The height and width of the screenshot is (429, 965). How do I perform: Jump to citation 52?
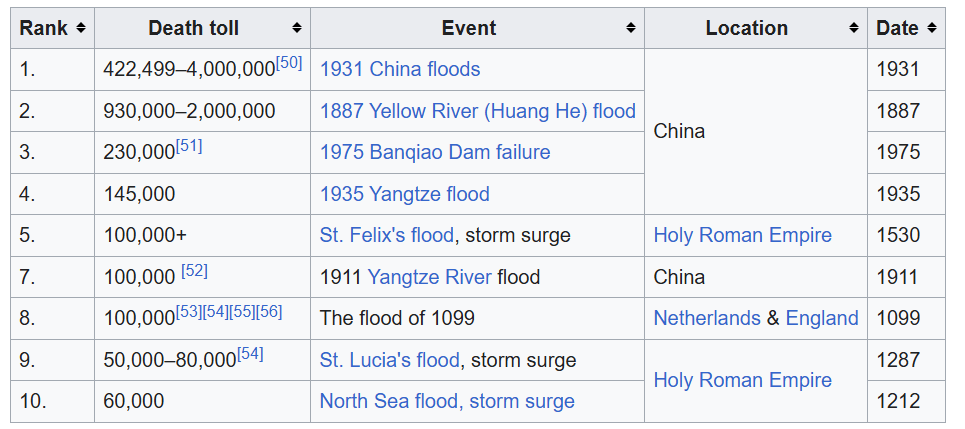tap(195, 271)
